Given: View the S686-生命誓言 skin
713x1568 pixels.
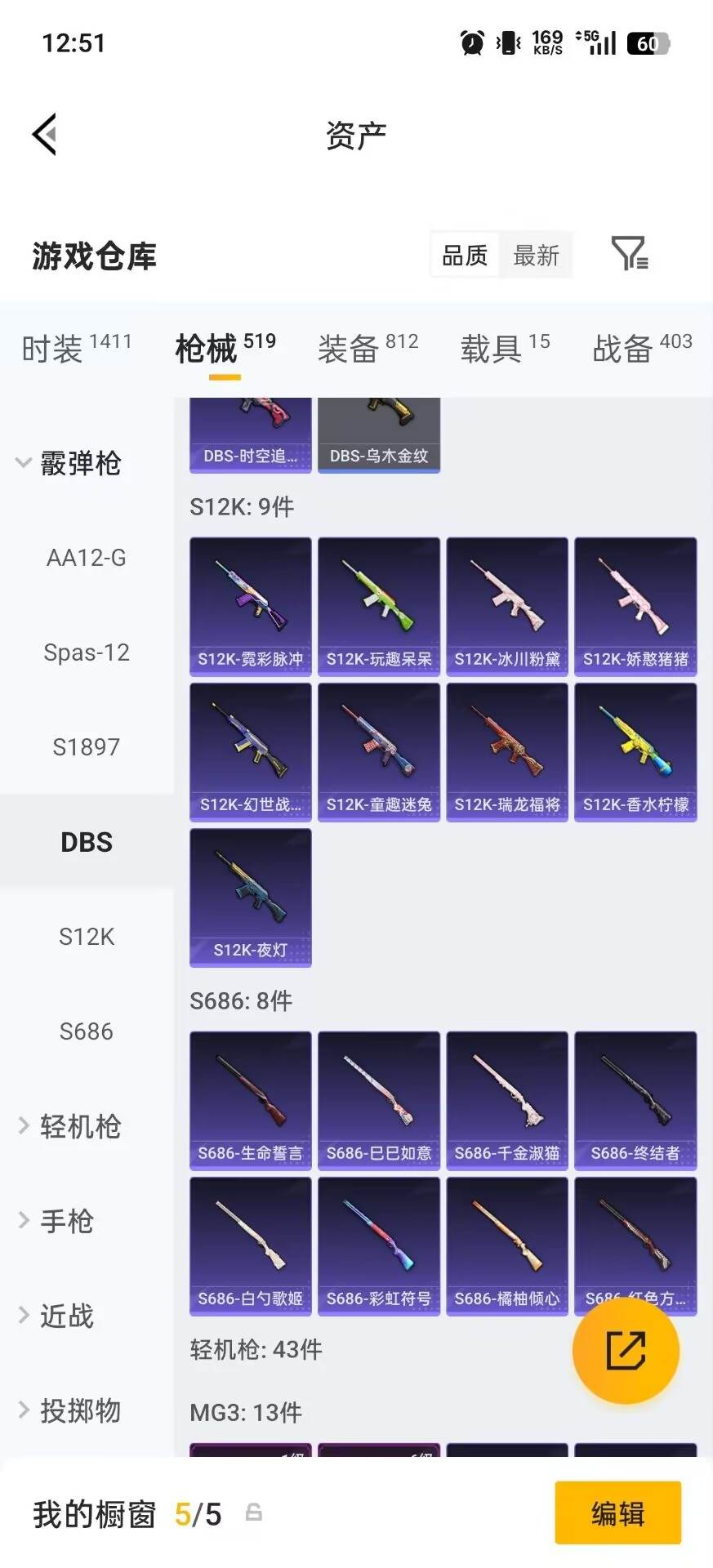Looking at the screenshot, I should click(251, 1101).
